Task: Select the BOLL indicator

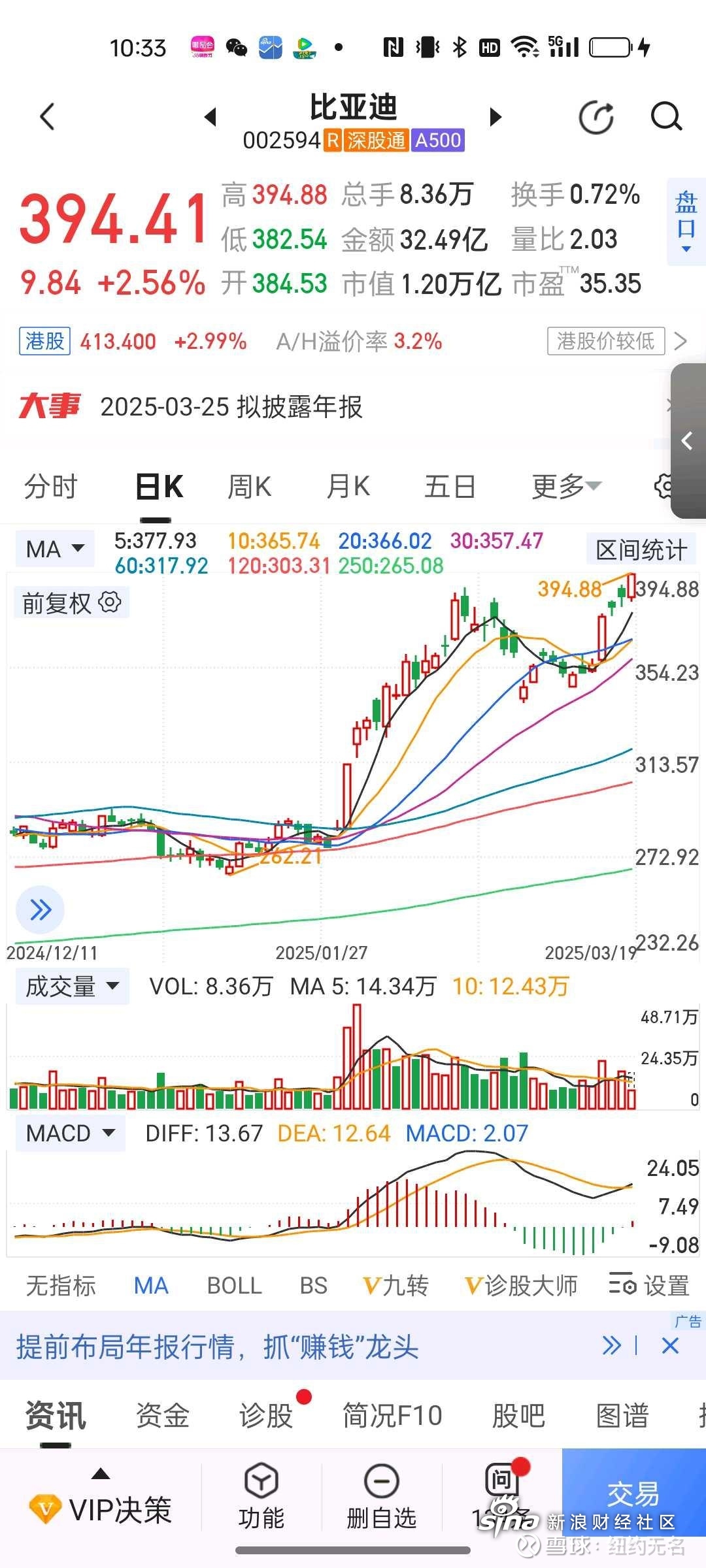Action: pos(234,1286)
